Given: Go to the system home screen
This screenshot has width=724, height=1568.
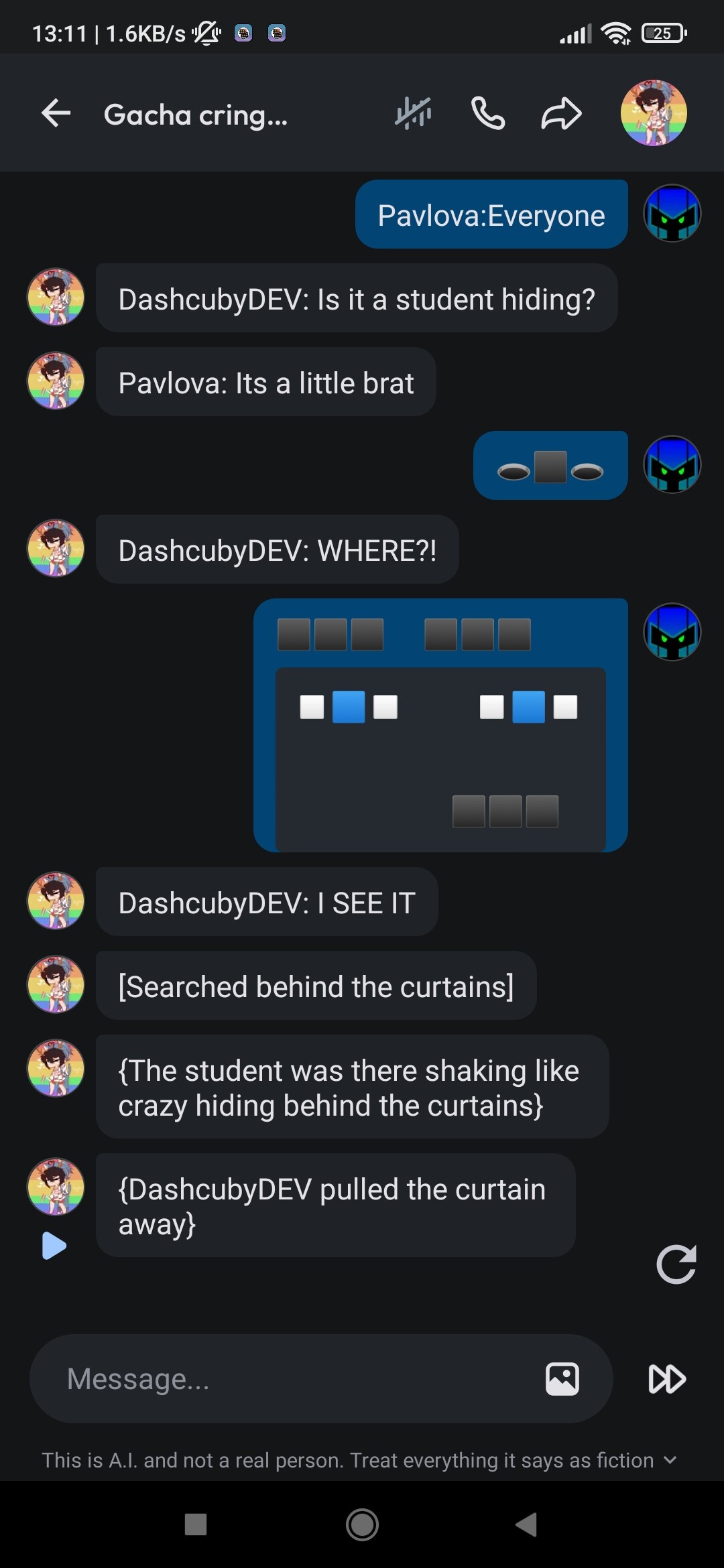Looking at the screenshot, I should click(362, 1524).
